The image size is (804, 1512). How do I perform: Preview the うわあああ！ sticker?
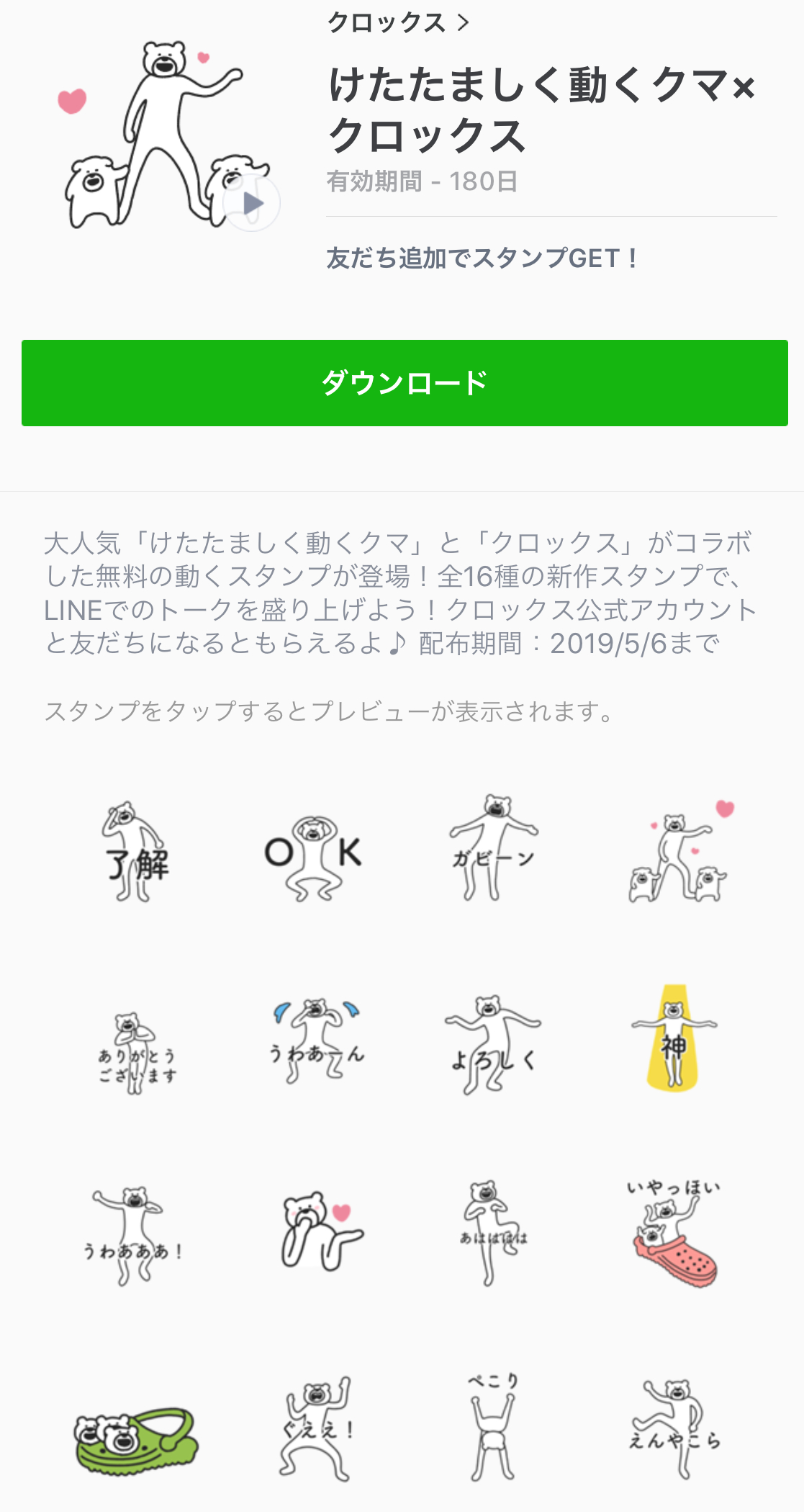click(134, 1236)
